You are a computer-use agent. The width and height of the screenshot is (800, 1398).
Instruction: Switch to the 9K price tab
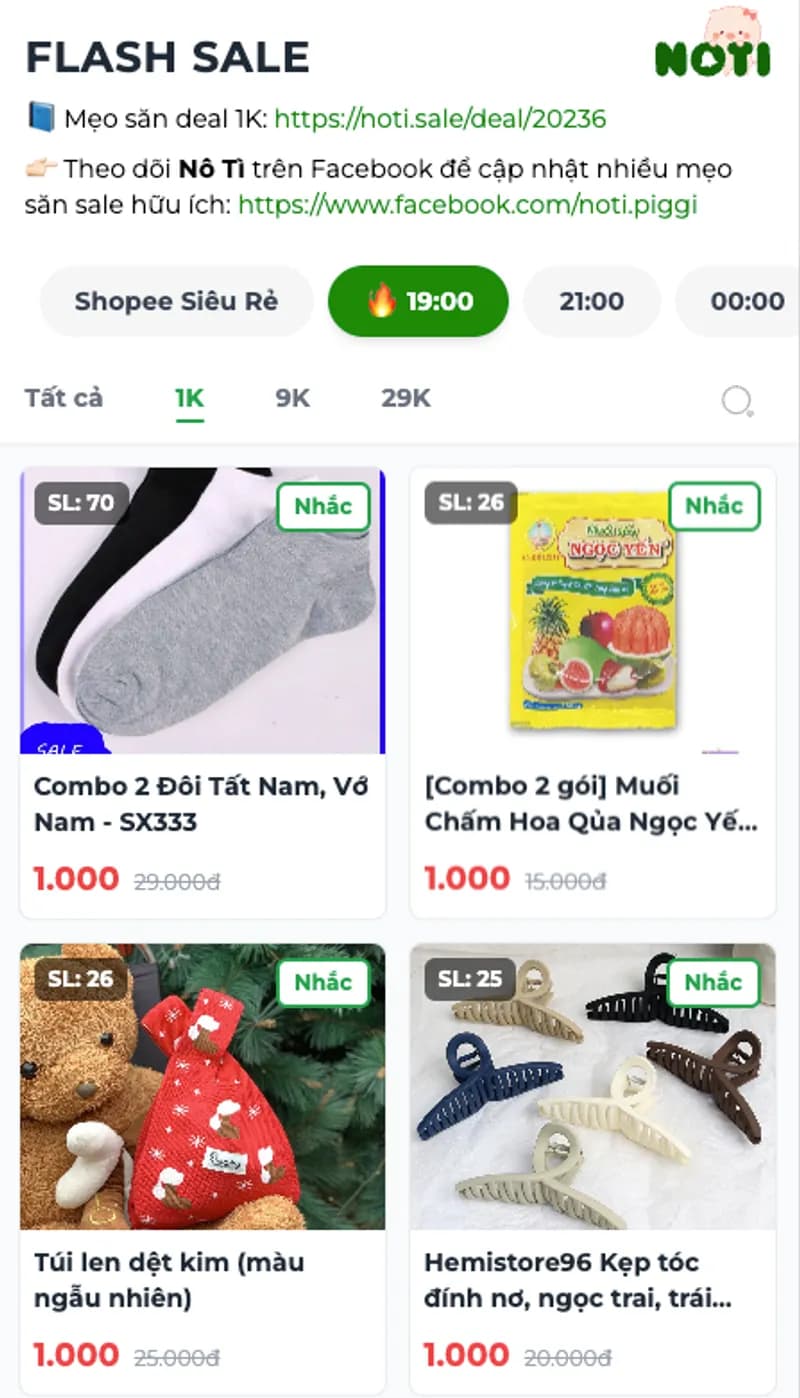291,397
